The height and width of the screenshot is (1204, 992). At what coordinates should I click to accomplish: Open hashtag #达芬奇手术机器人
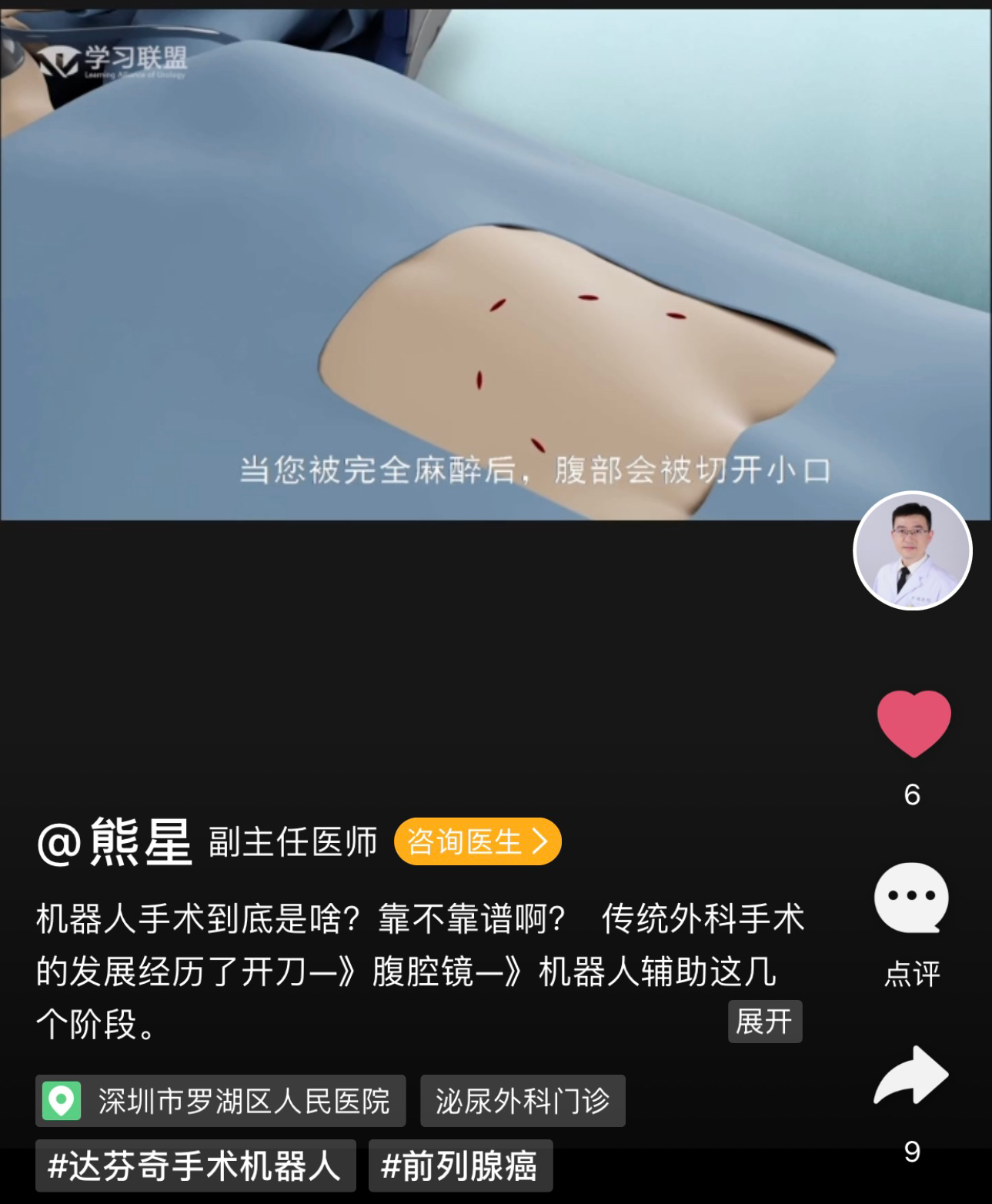tap(195, 1166)
